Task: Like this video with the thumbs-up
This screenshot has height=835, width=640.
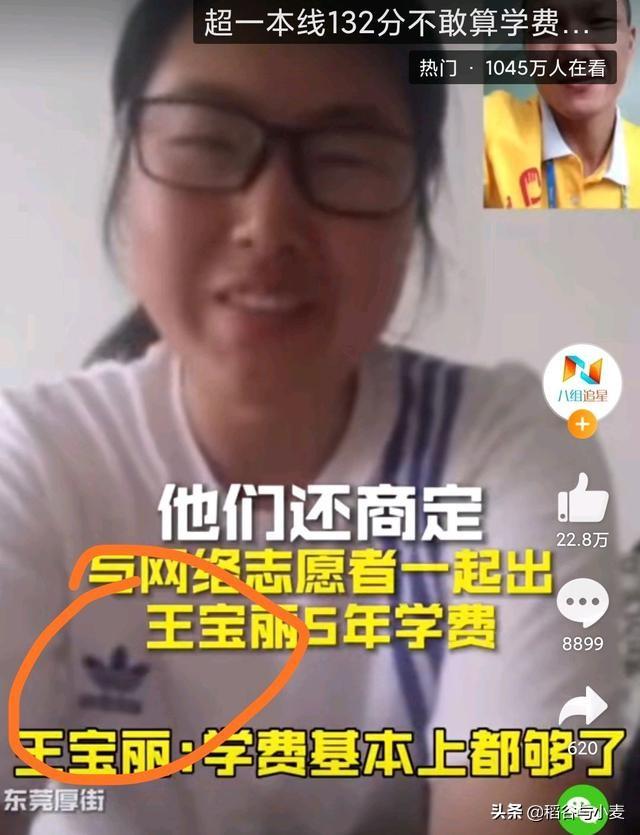Action: (581, 498)
